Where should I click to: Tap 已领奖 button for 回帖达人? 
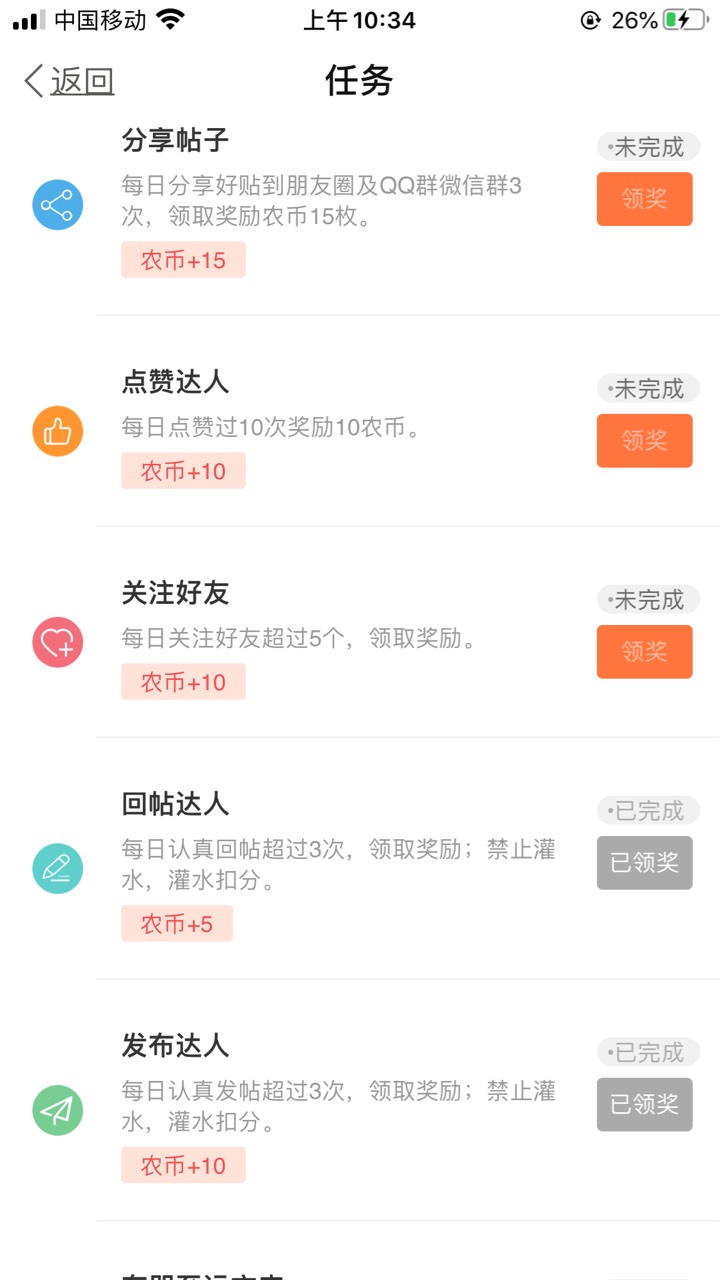[644, 863]
